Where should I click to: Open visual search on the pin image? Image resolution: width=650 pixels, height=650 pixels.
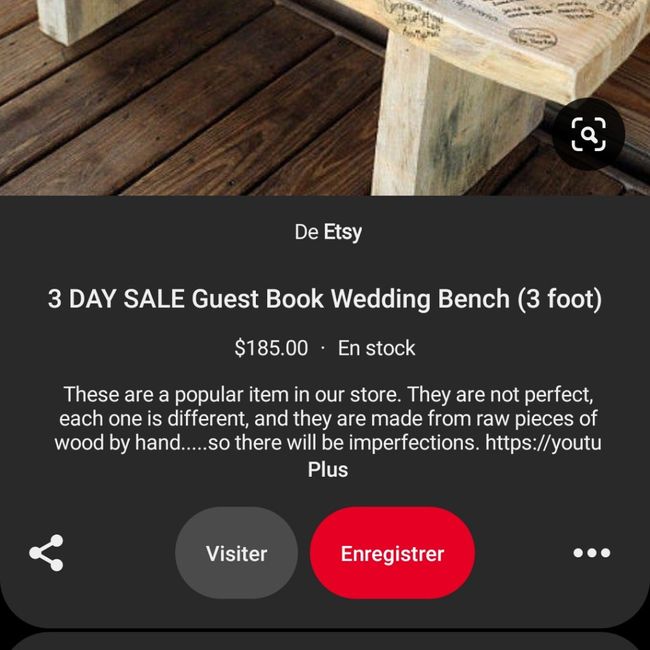pyautogui.click(x=589, y=134)
